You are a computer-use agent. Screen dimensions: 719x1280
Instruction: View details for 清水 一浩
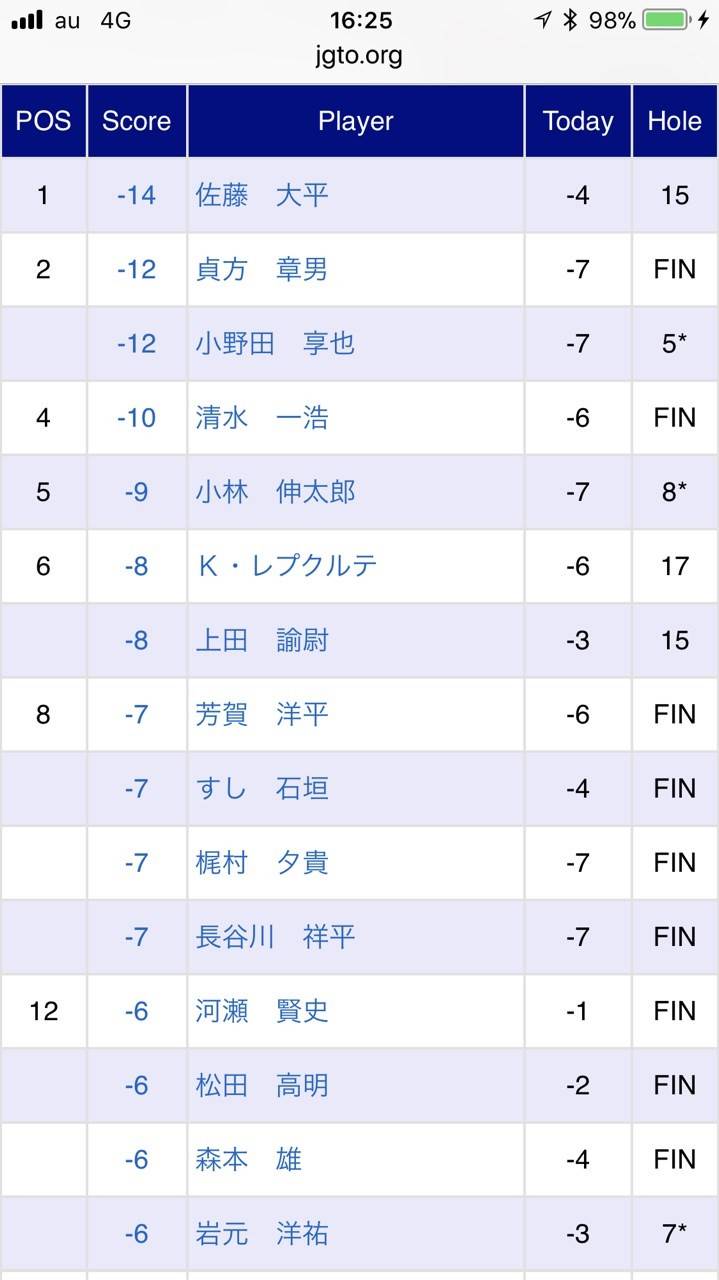coord(262,417)
